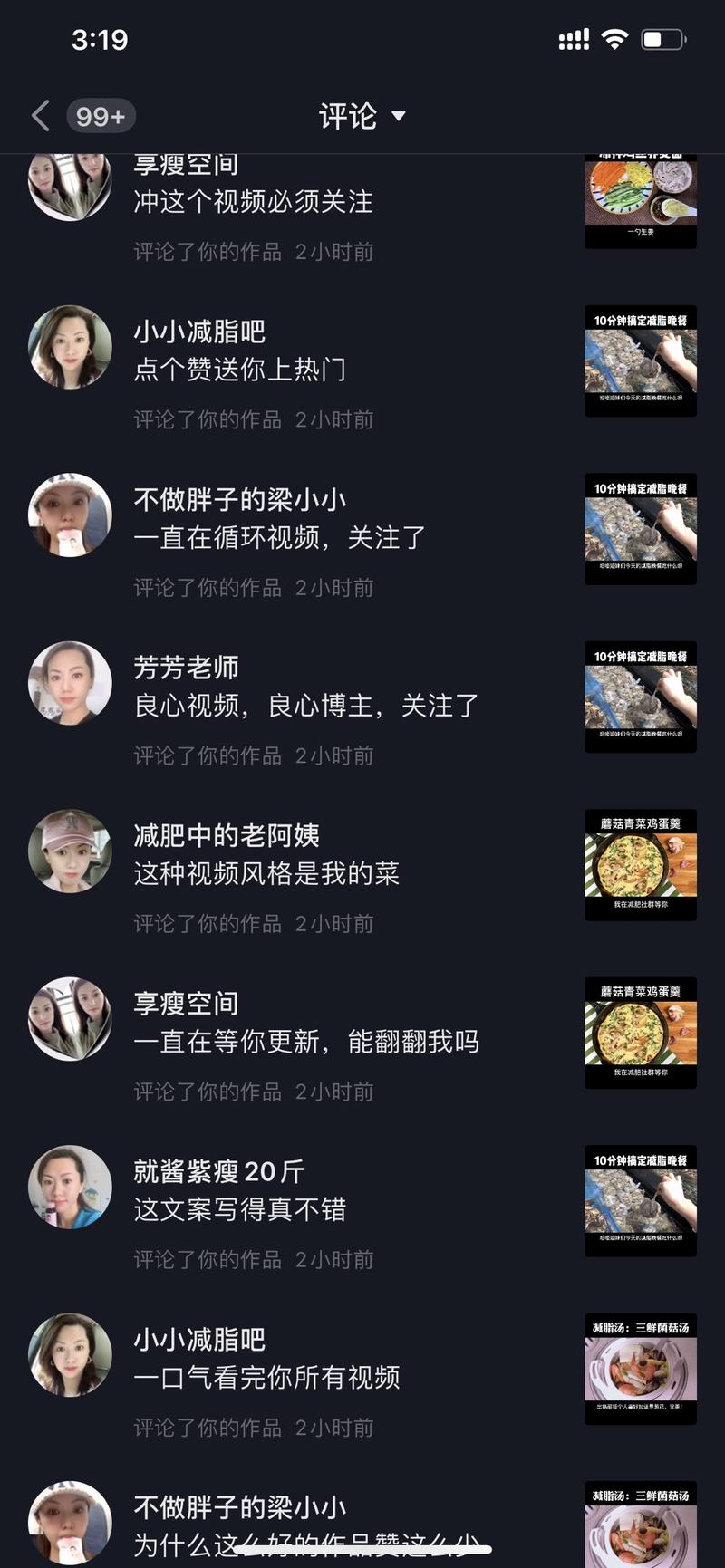The height and width of the screenshot is (1568, 725).
Task: Open the 蘑菇青菜鸡蛋羹 video thumbnail
Action: tap(640, 864)
